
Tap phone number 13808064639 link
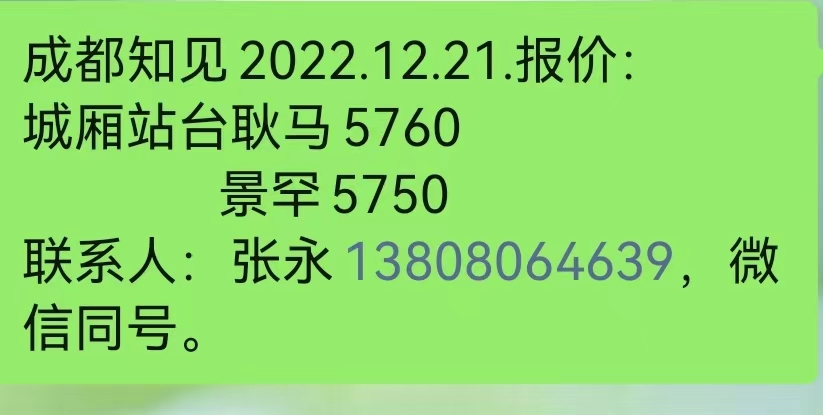tap(508, 263)
